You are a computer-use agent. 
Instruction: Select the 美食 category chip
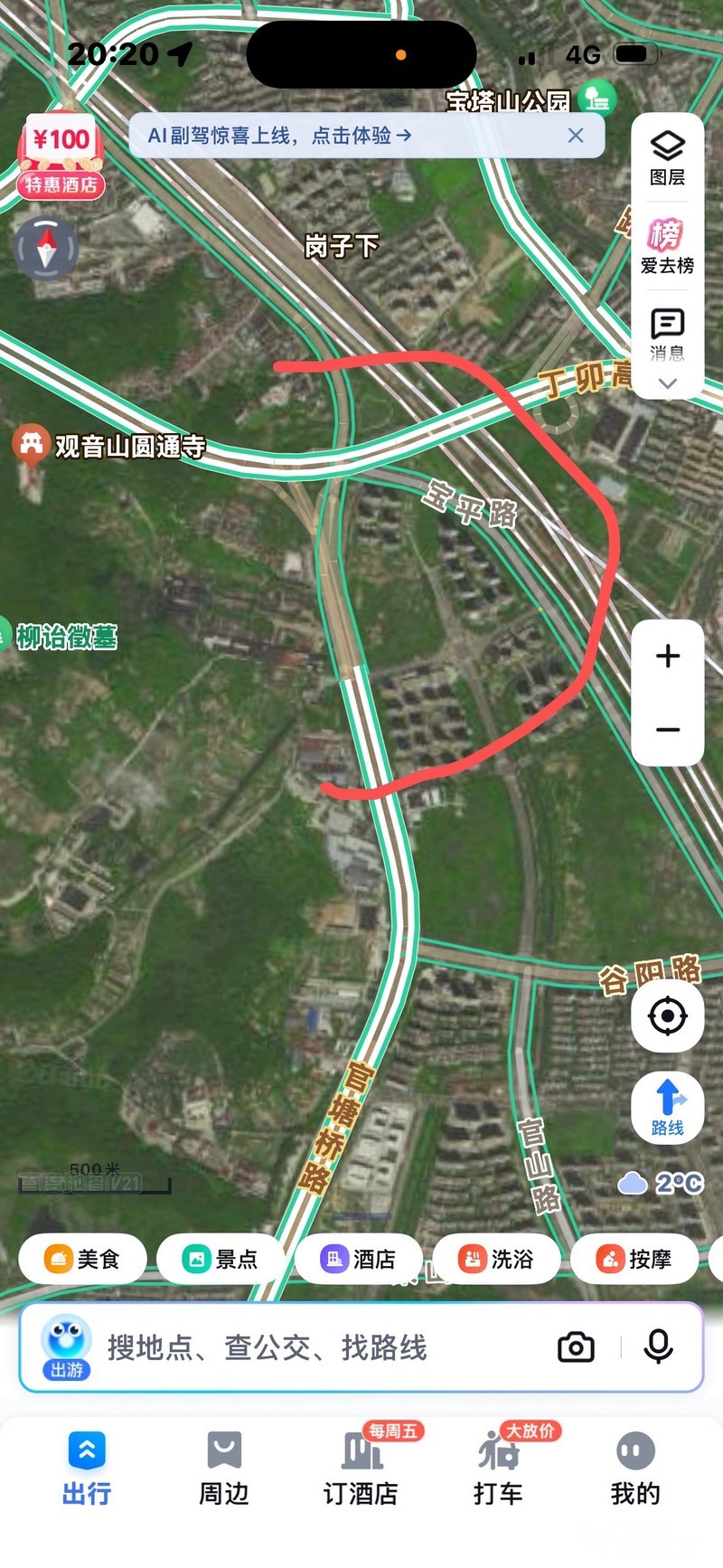83,1259
